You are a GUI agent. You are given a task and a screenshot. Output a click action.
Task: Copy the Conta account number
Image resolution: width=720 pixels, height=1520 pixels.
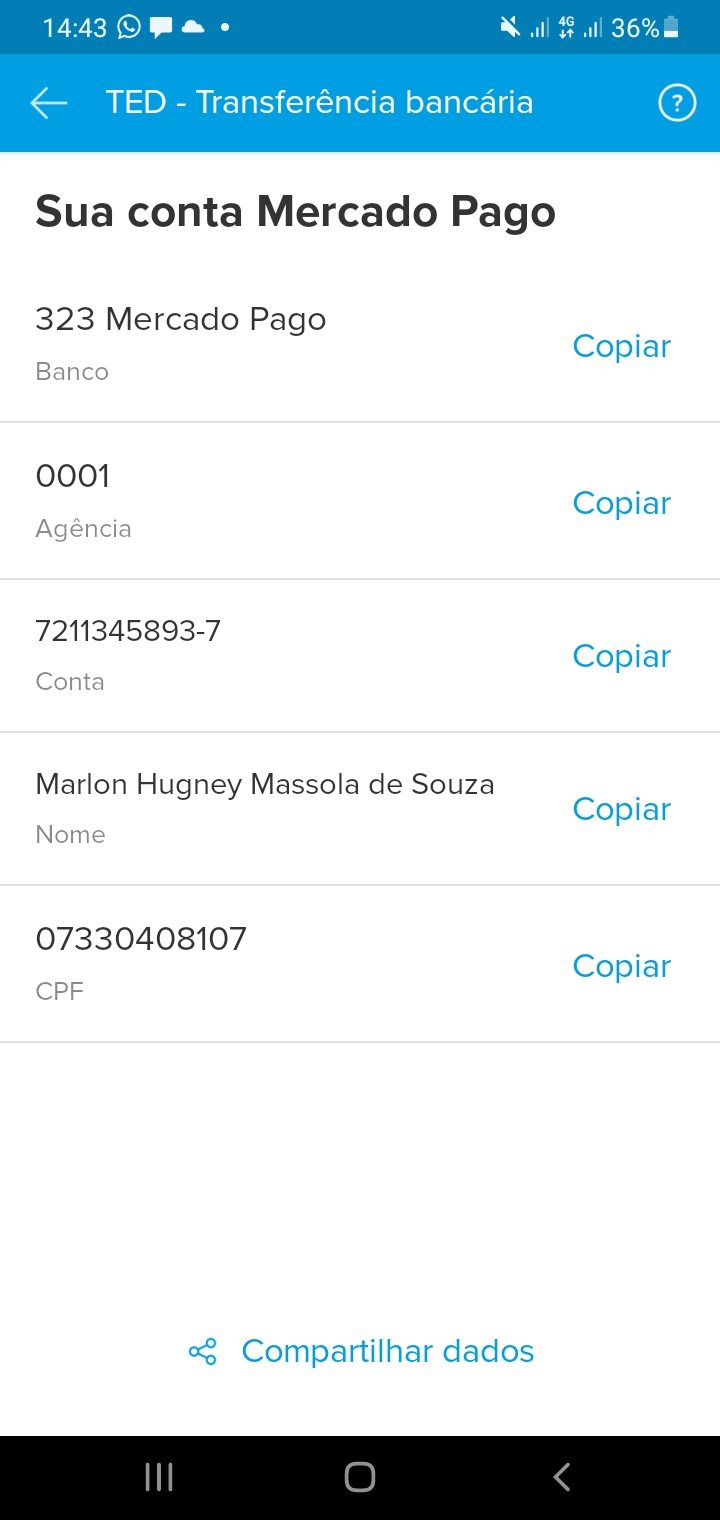pyautogui.click(x=621, y=656)
